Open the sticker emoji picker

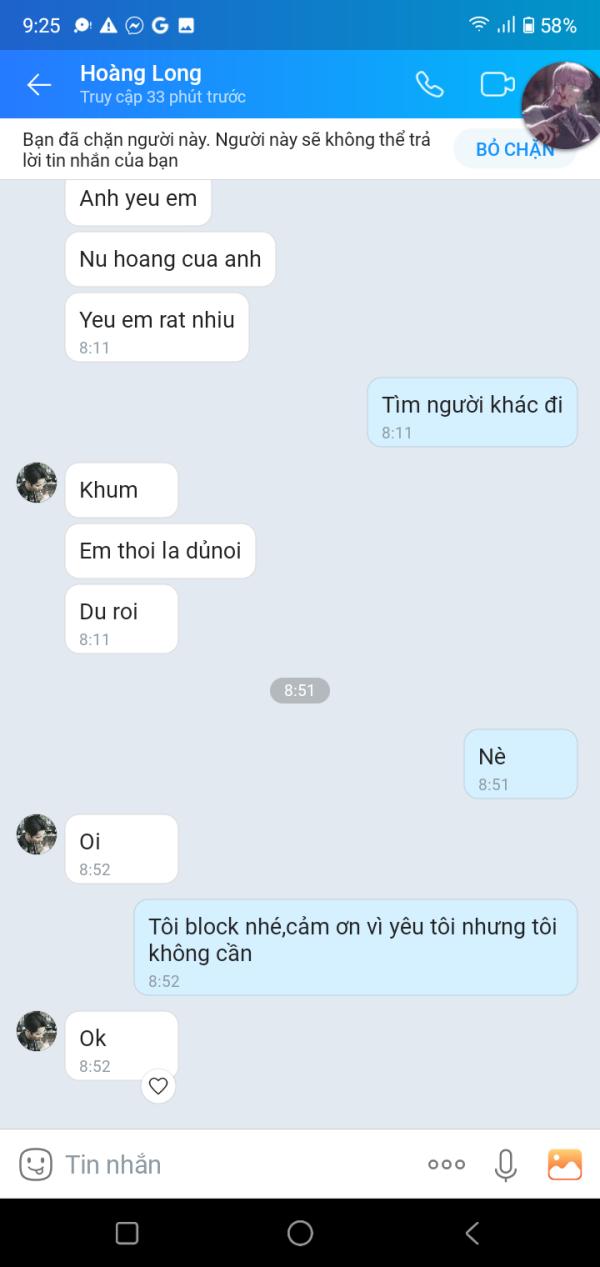click(x=36, y=1164)
